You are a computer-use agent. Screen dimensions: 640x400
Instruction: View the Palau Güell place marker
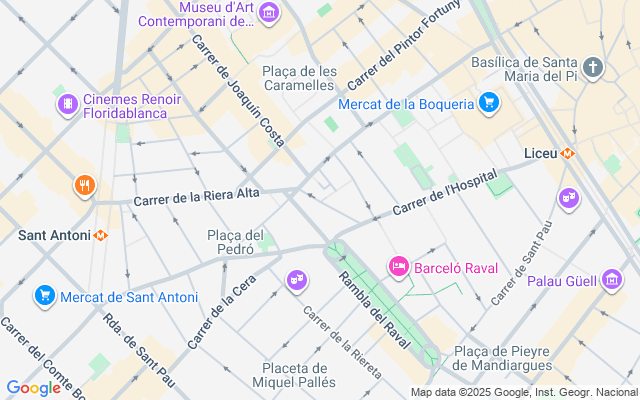click(x=612, y=281)
